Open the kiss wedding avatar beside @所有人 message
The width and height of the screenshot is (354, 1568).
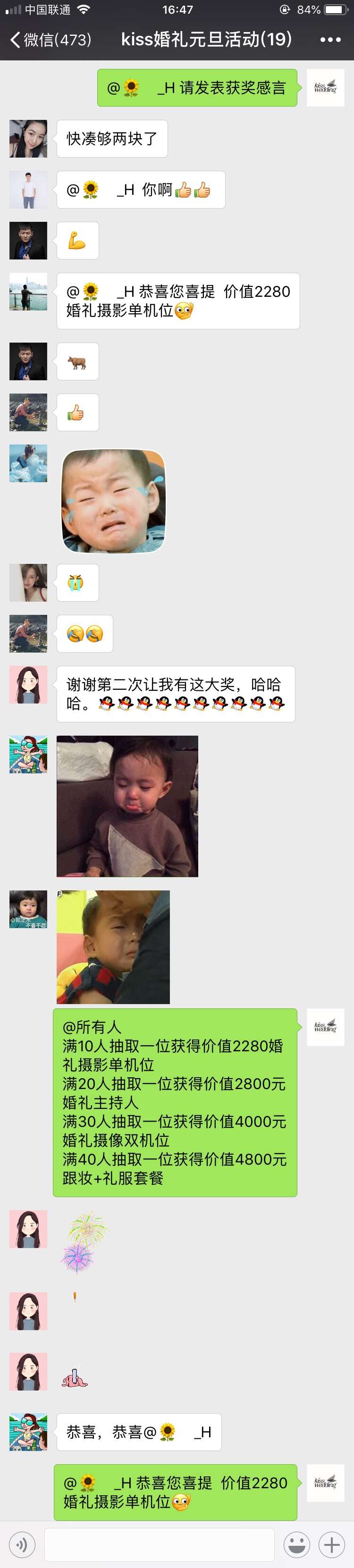pos(325,1027)
